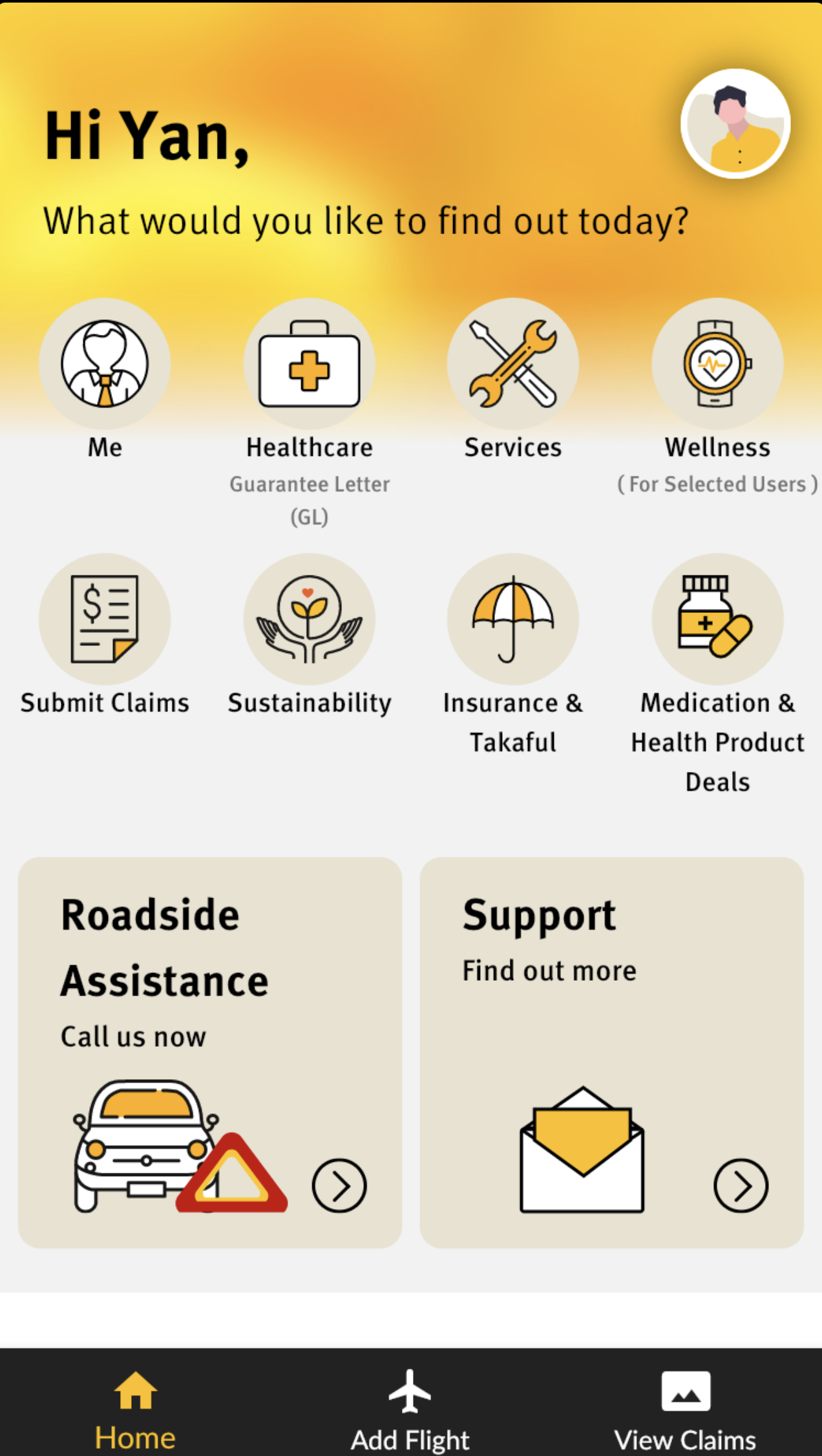822x1456 pixels.
Task: Open the Services menu
Action: pyautogui.click(x=513, y=364)
